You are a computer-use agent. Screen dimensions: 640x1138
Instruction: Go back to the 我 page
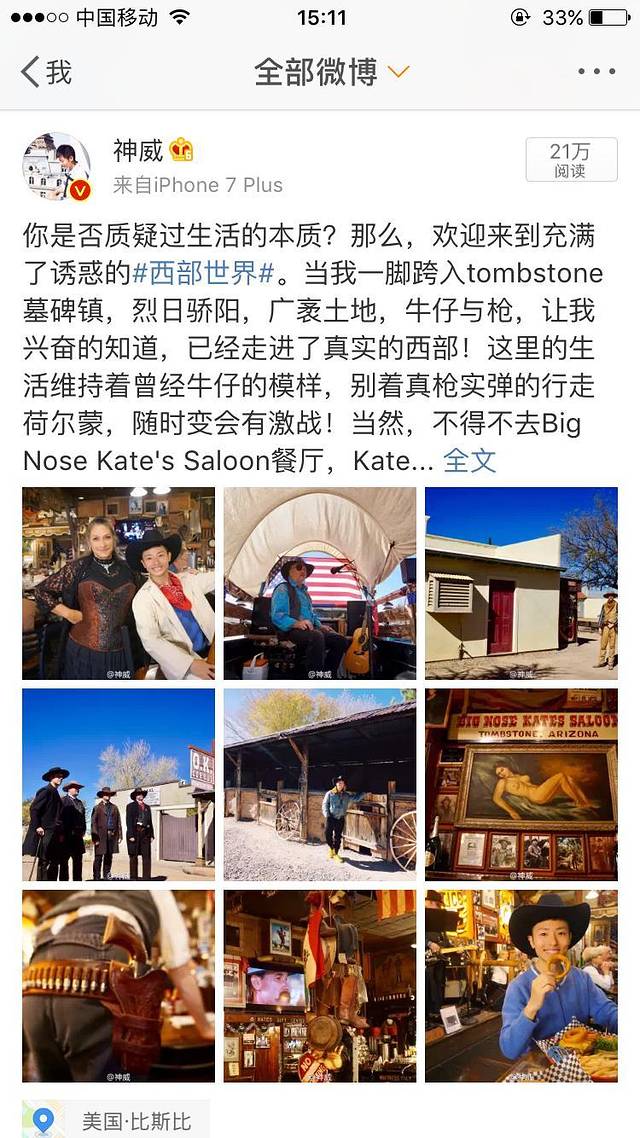tap(46, 72)
